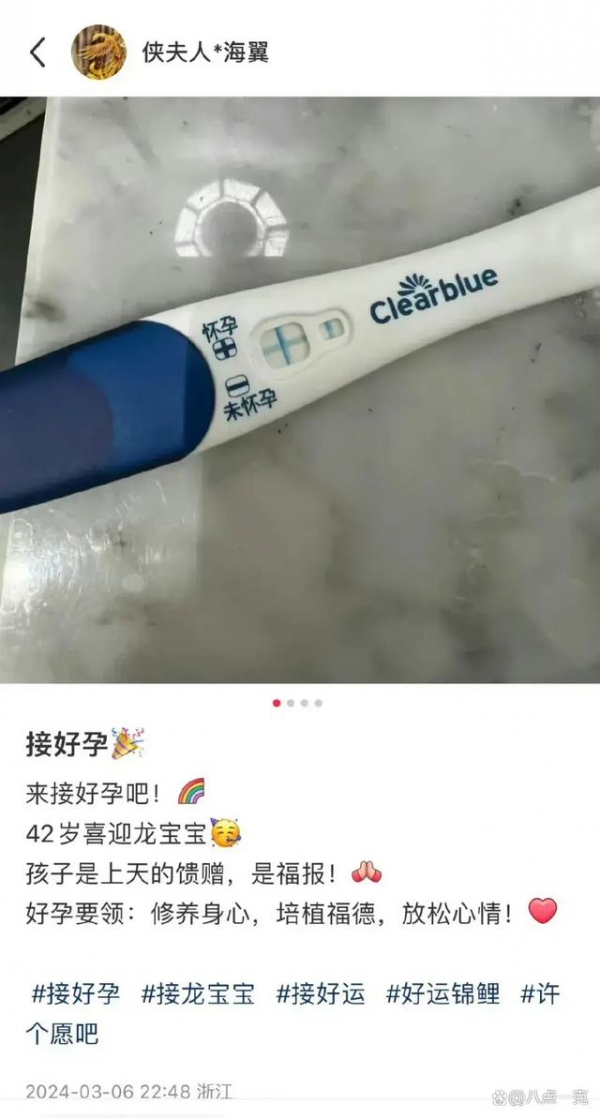Open 侠夫人*海翼's profile by username
The height and width of the screenshot is (1118, 600).
point(205,52)
